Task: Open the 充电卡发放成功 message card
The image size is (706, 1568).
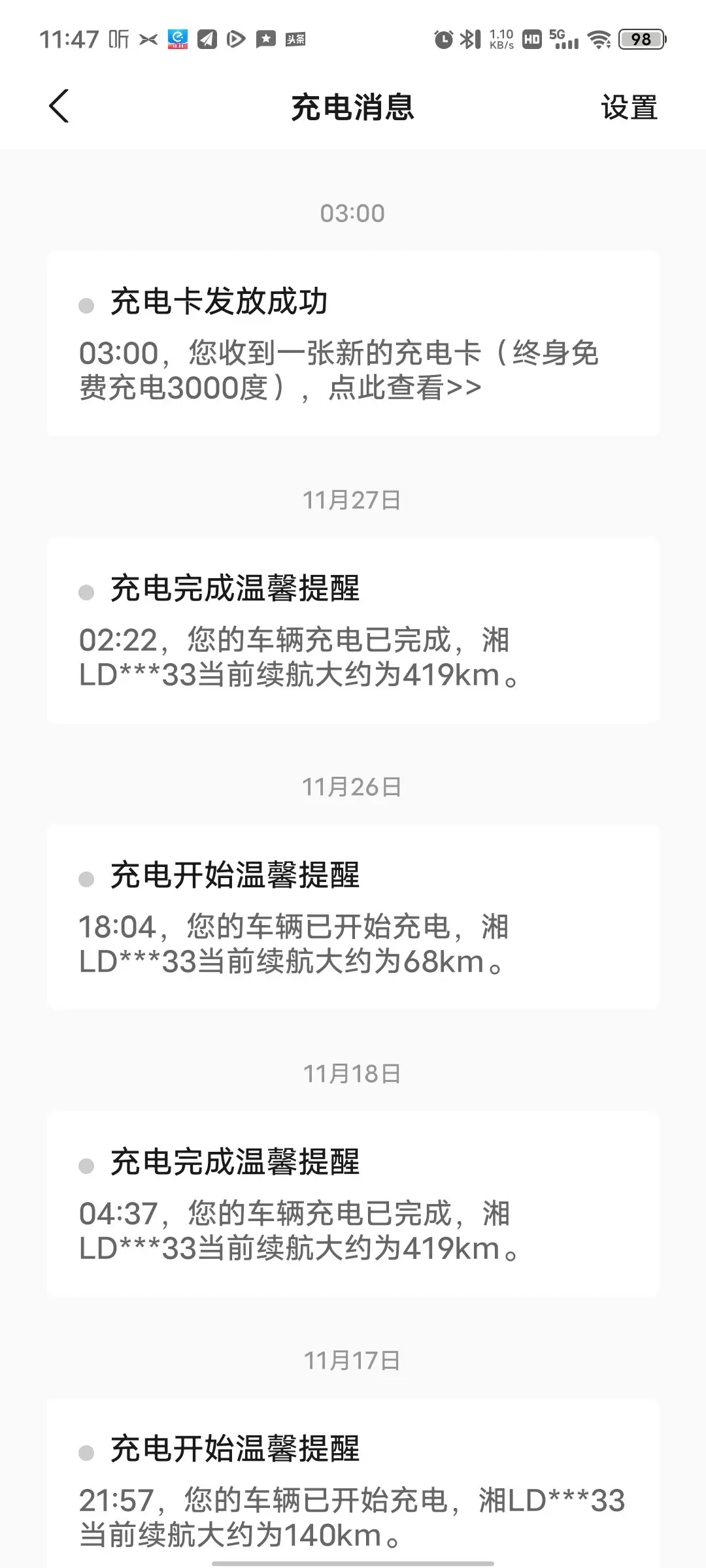Action: [353, 344]
